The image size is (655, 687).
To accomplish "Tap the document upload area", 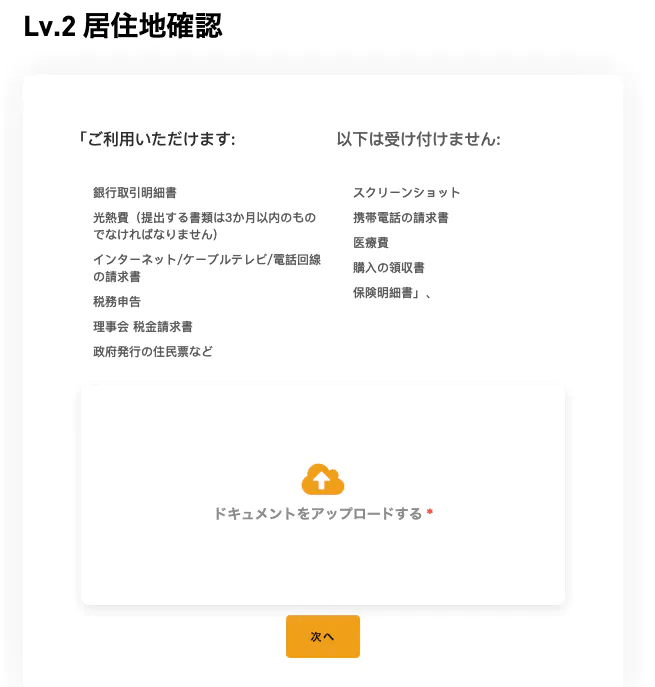I will (322, 494).
